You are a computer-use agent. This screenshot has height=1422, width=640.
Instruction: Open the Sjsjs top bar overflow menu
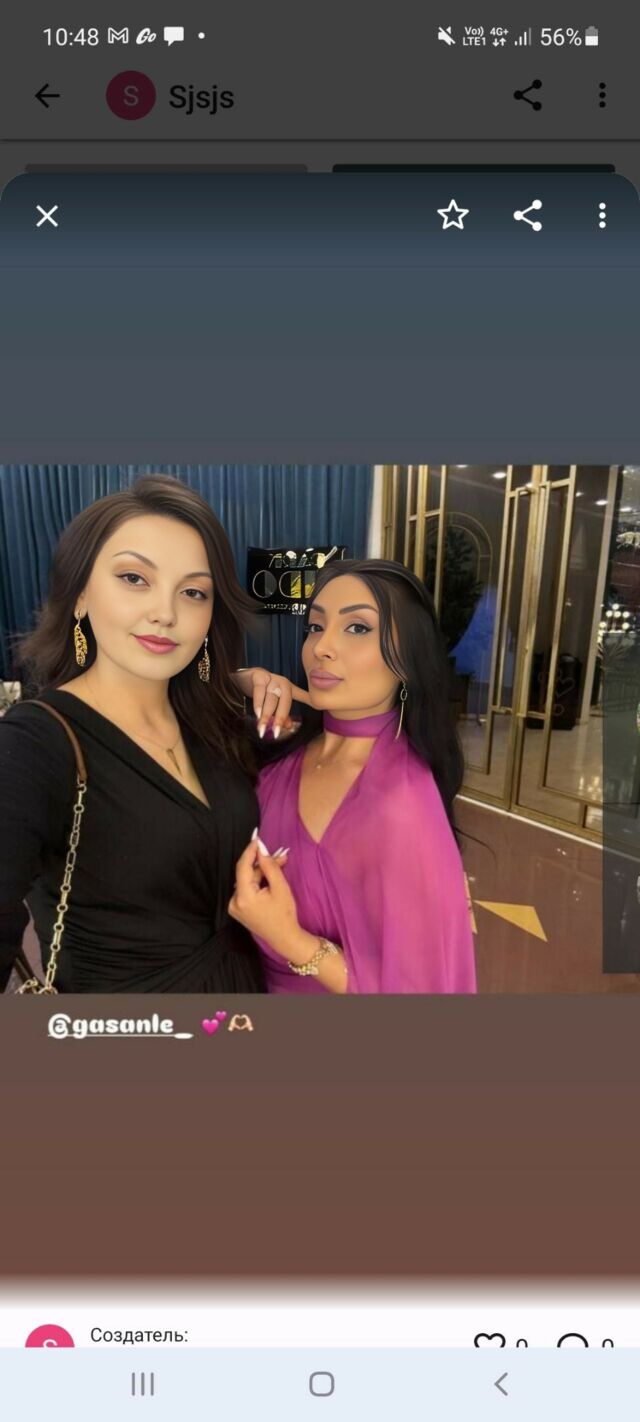[602, 96]
